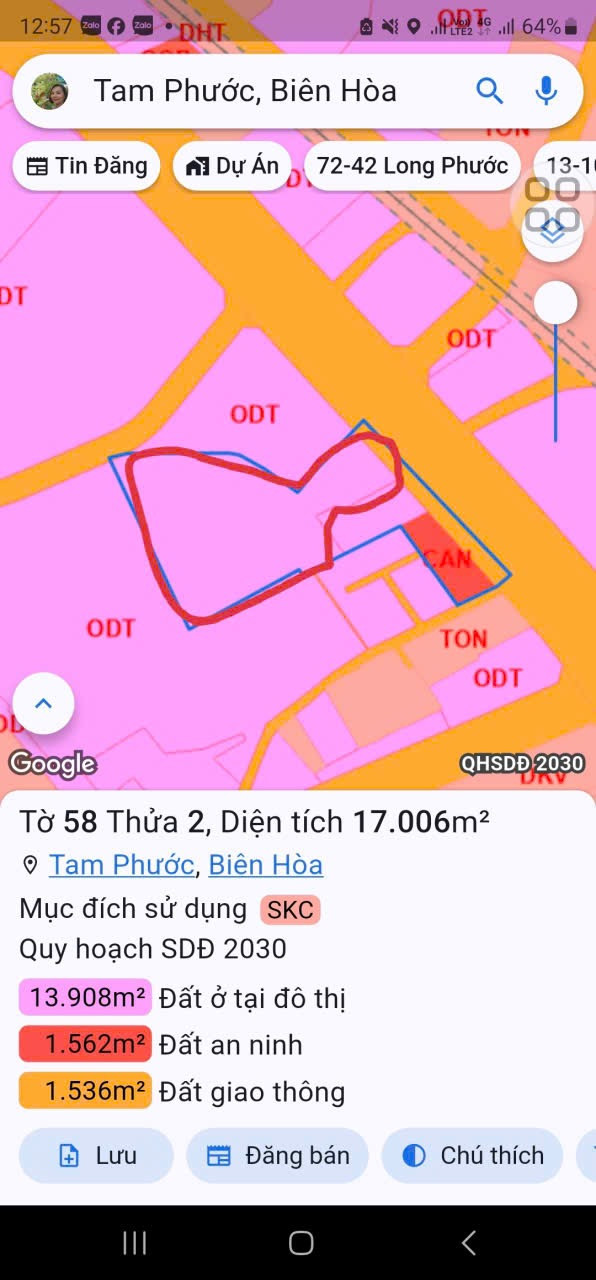Viewport: 596px width, 1280px height.
Task: Go to the home screen via system home button
Action: [x=301, y=1243]
